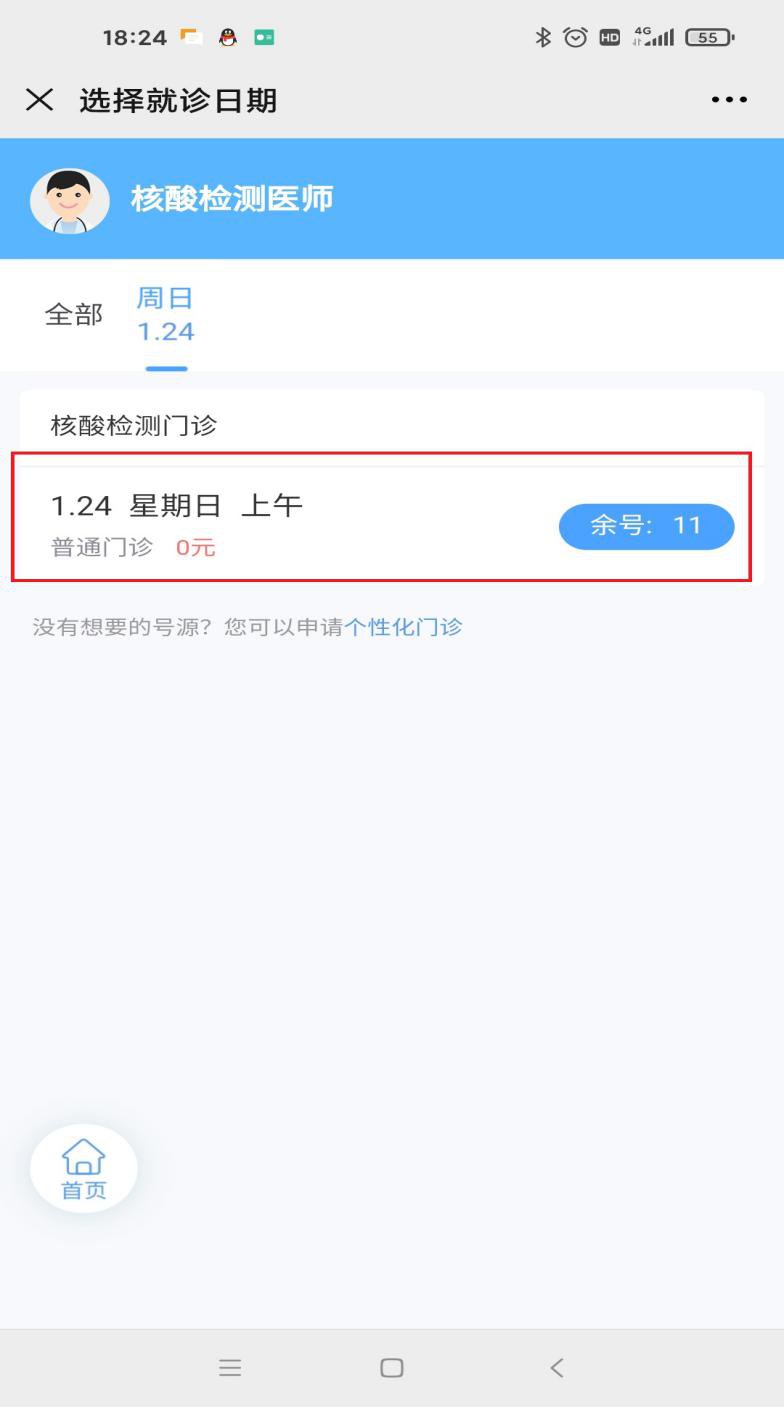Screen dimensions: 784x1407
Task: Open recent apps from navigation bar
Action: (x=230, y=1367)
